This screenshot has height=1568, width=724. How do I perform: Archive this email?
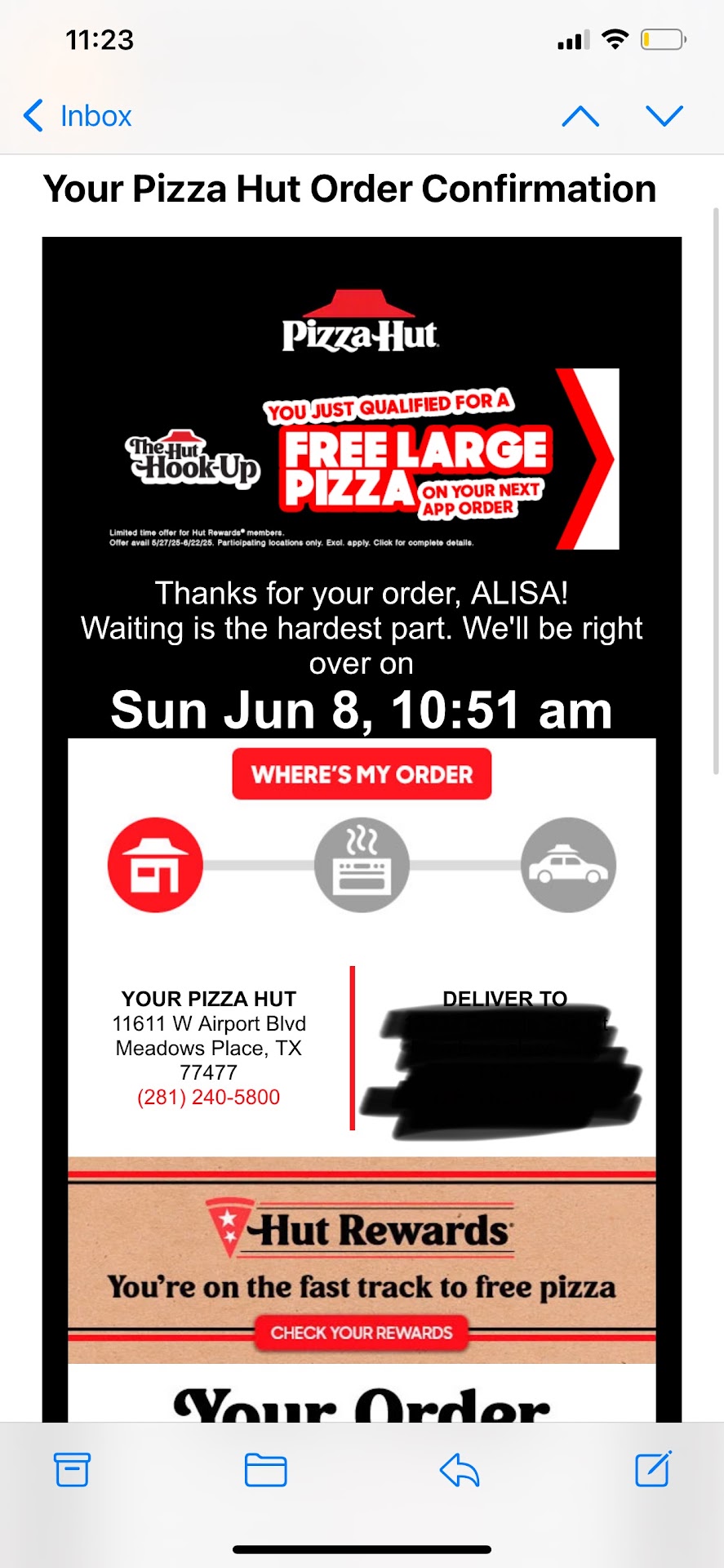[72, 1470]
